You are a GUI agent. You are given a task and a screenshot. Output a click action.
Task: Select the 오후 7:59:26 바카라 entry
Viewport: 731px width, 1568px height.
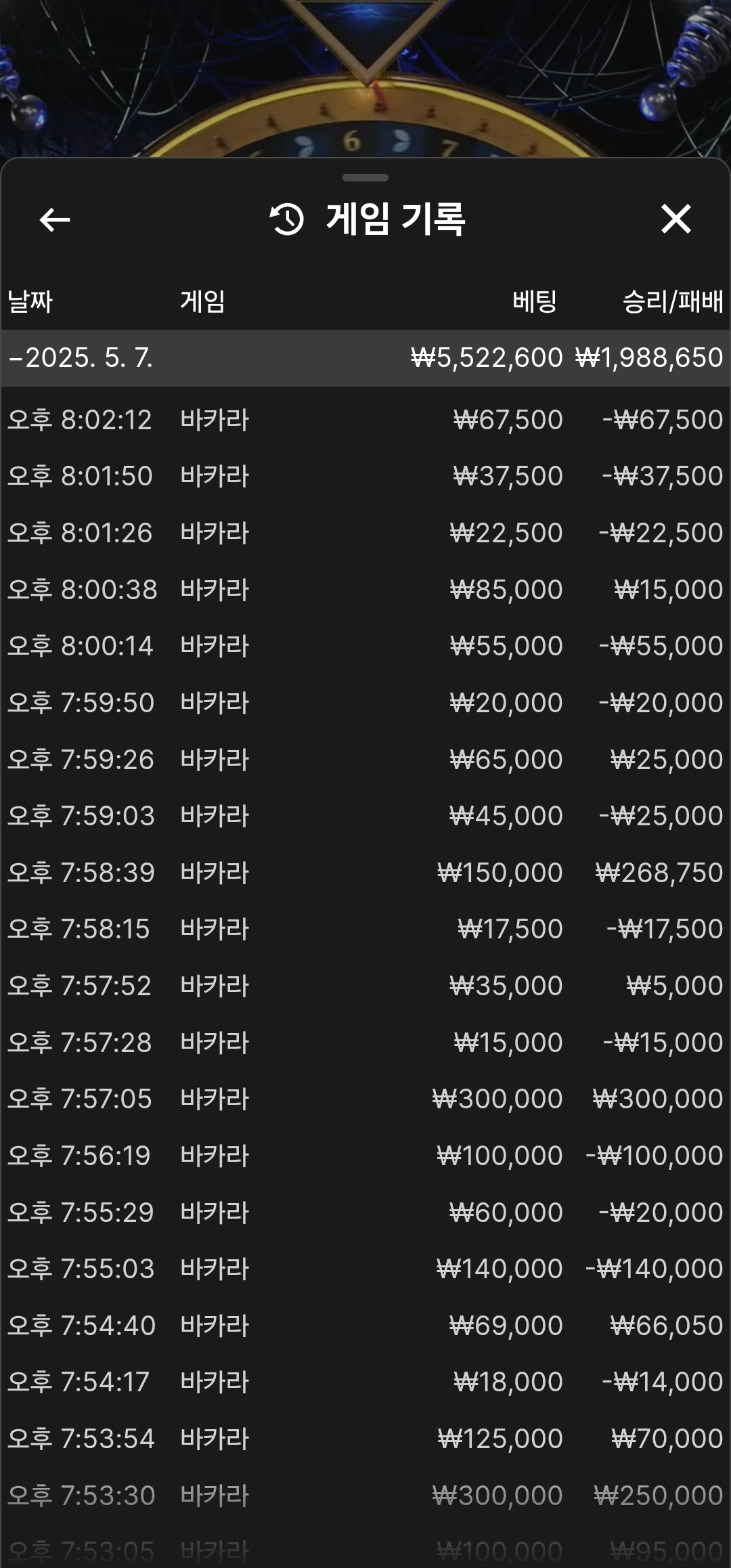365,760
